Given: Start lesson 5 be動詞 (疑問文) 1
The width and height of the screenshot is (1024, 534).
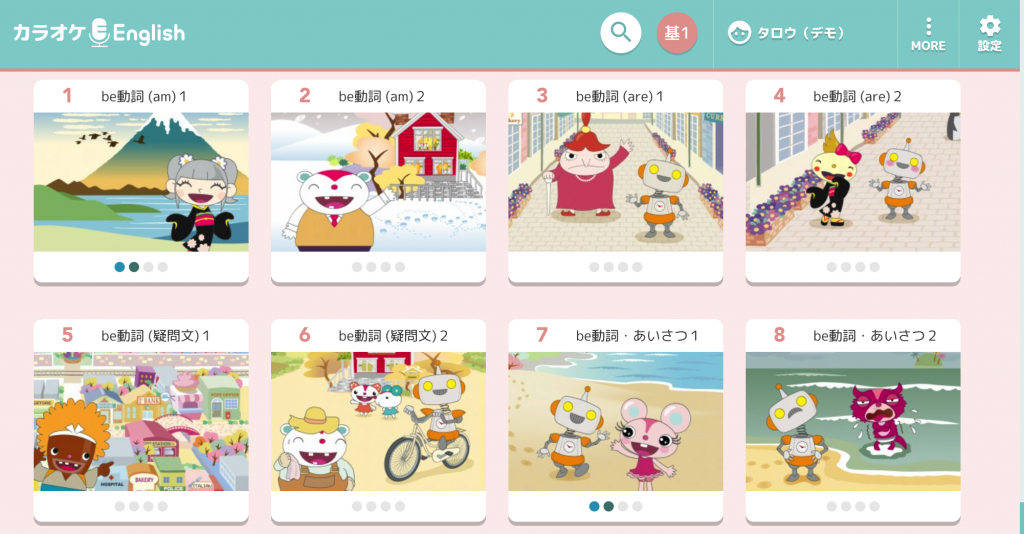Looking at the screenshot, I should (x=141, y=420).
